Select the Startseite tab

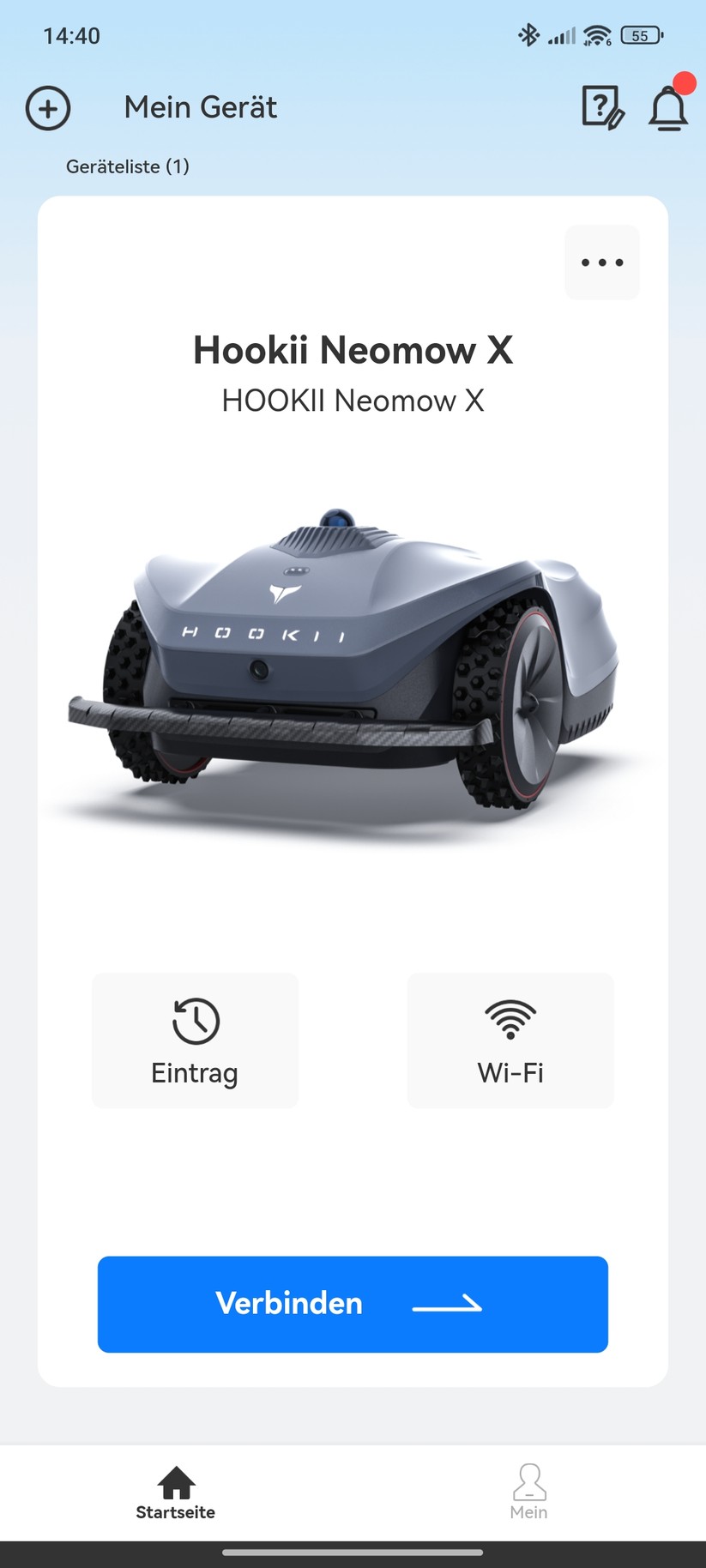pos(176,1493)
